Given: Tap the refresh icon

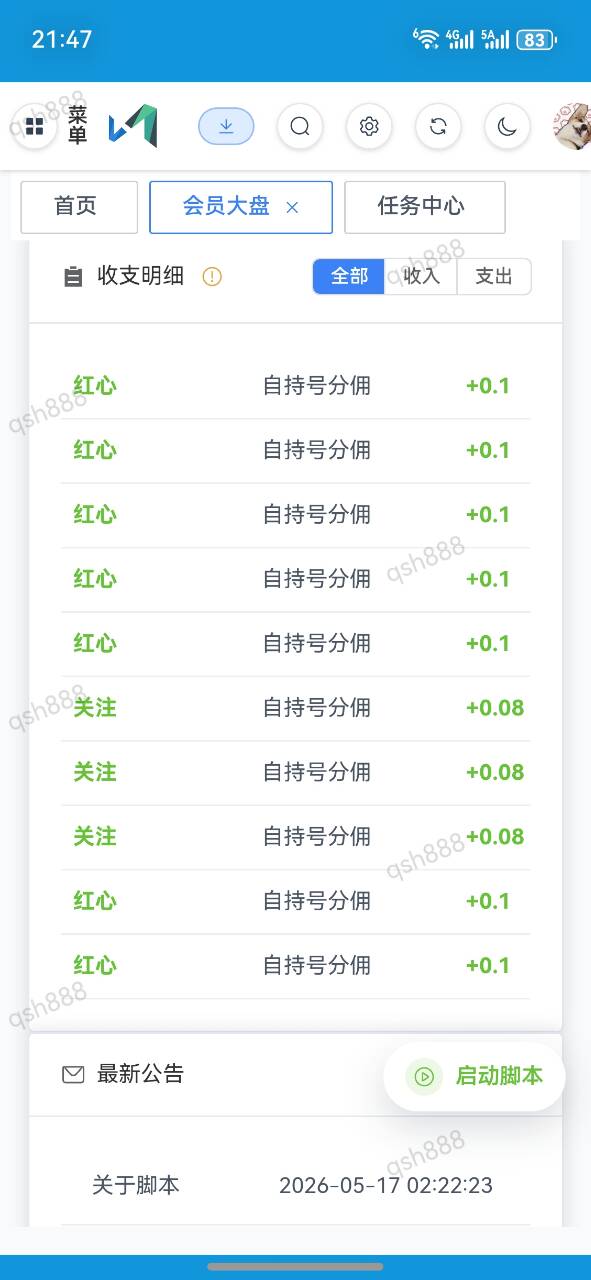Looking at the screenshot, I should [438, 127].
